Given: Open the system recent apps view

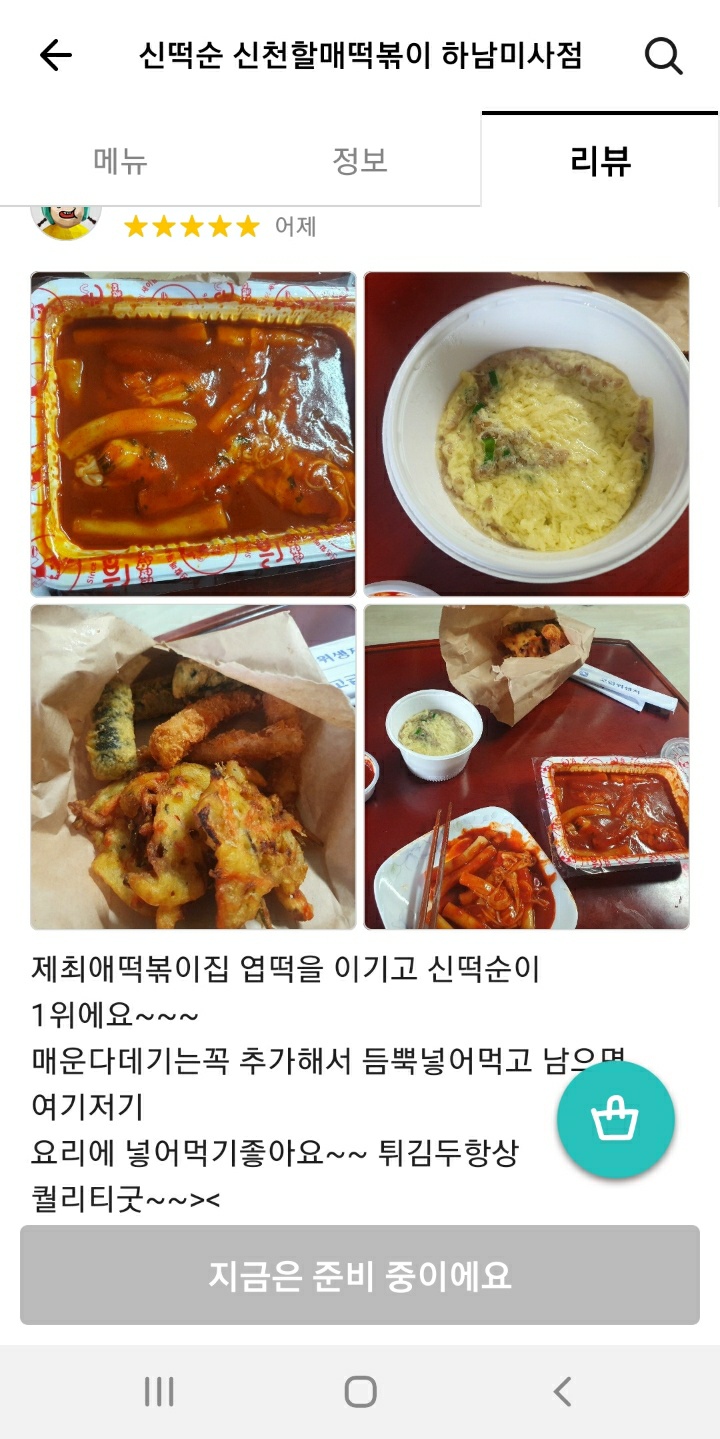Looking at the screenshot, I should [x=159, y=1392].
